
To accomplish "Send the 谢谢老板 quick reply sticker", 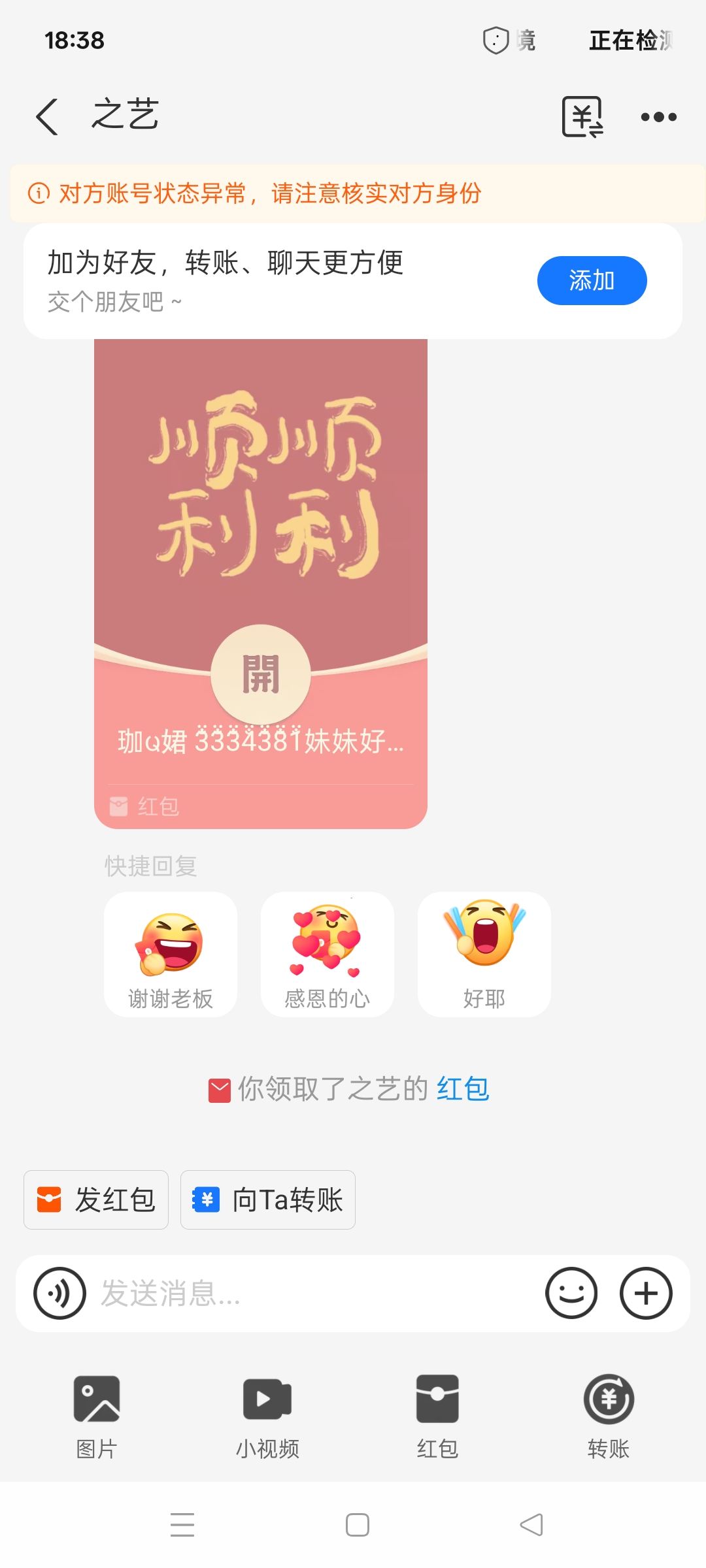I will click(170, 954).
